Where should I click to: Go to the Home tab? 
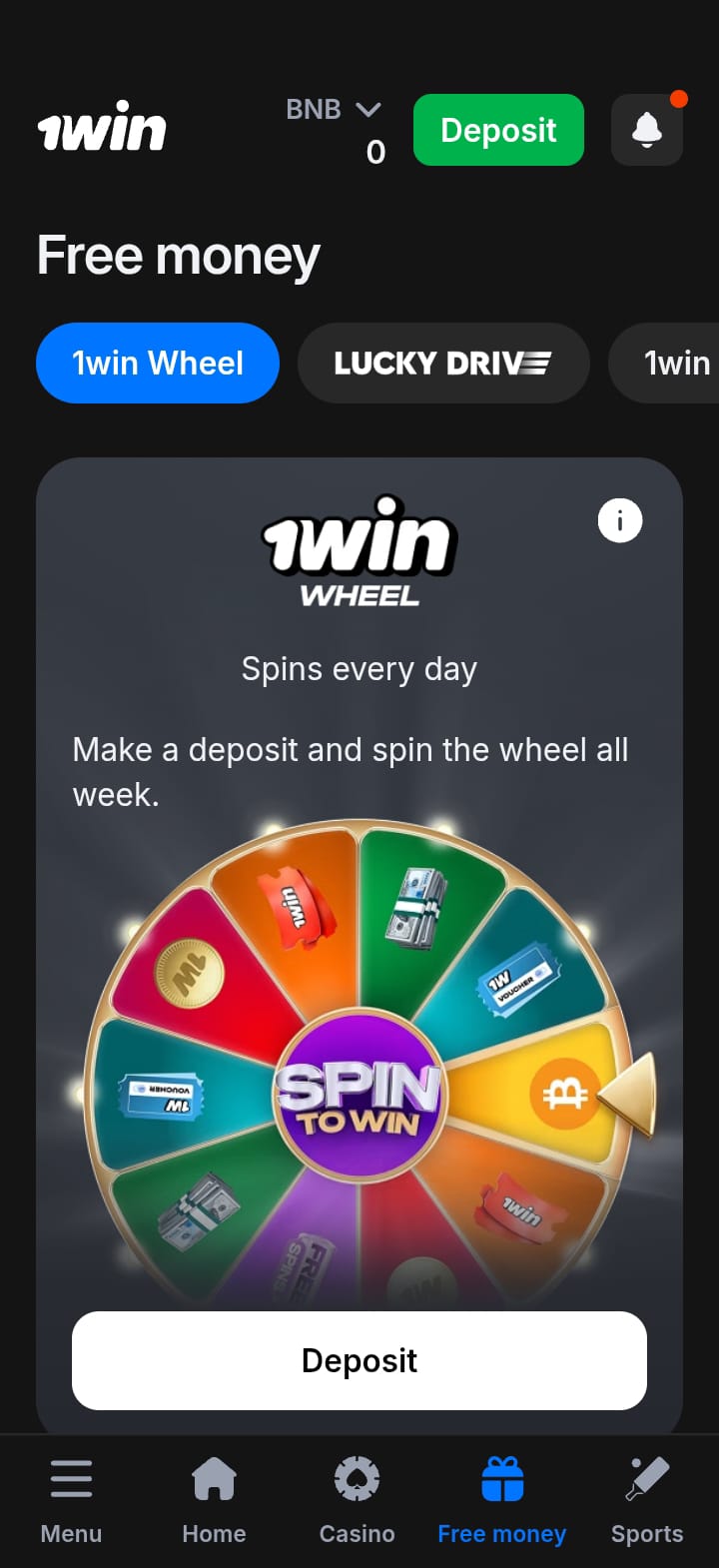214,1500
